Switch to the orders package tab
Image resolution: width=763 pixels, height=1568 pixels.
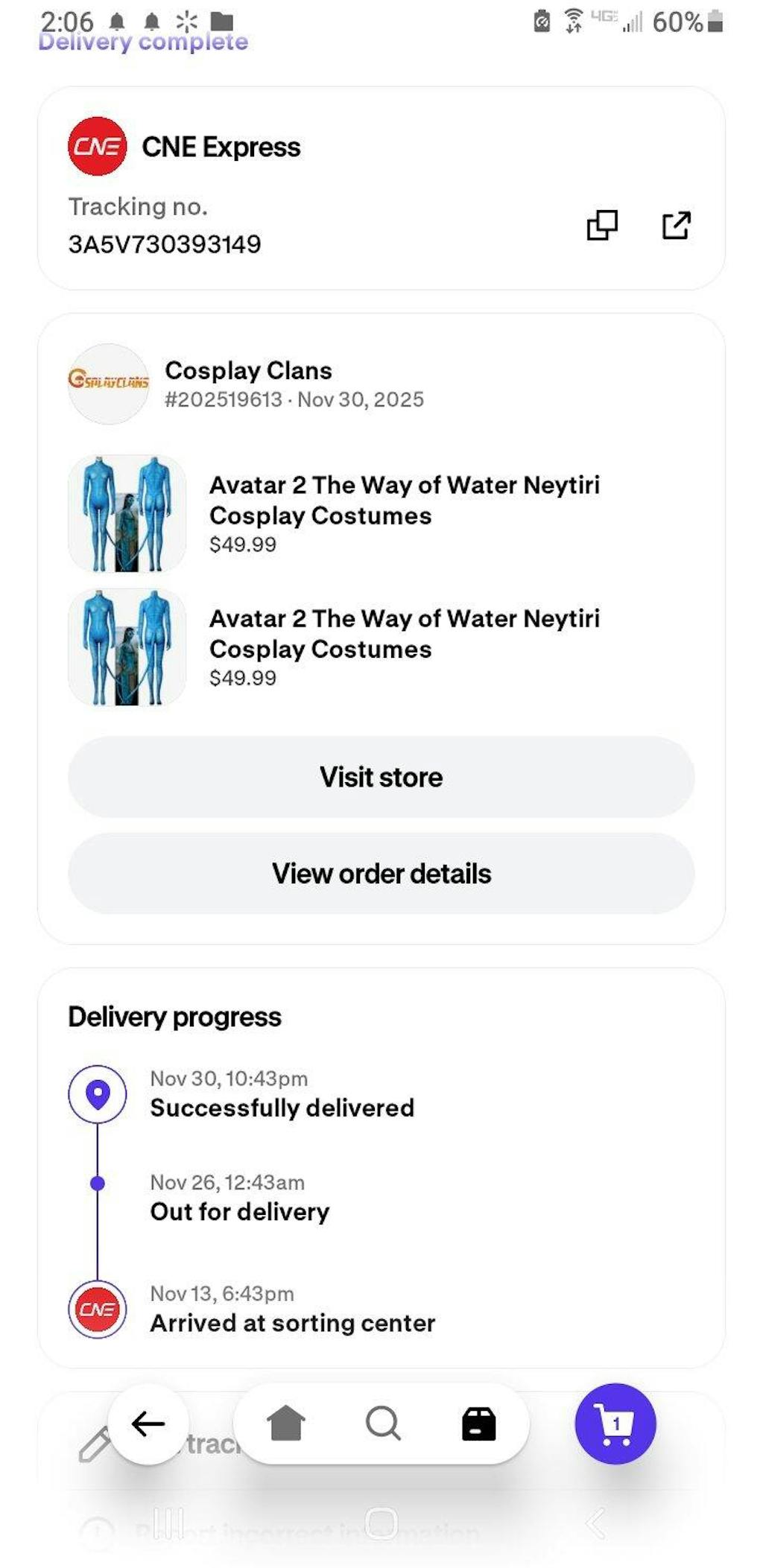click(x=478, y=1423)
